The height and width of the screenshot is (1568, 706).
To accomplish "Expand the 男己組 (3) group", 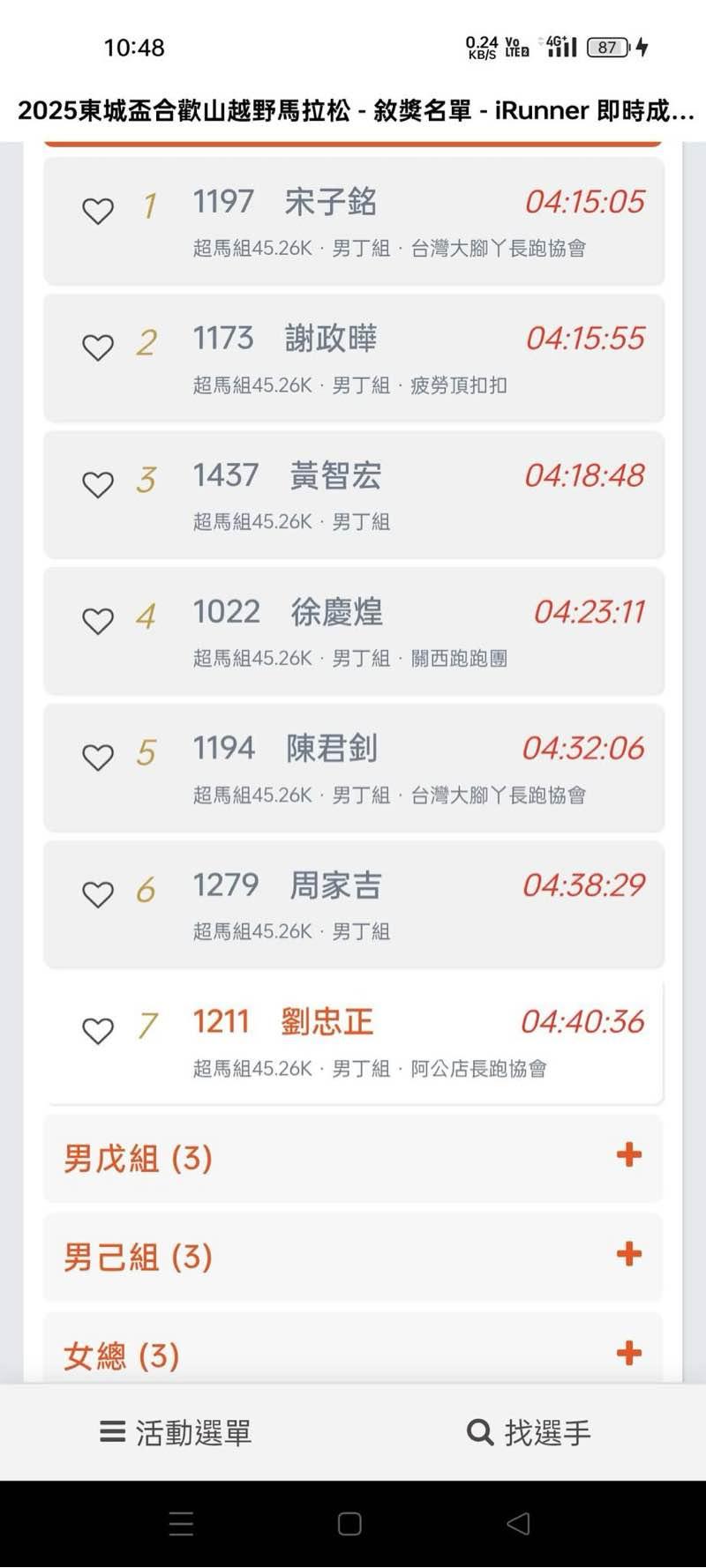I will [x=353, y=1257].
